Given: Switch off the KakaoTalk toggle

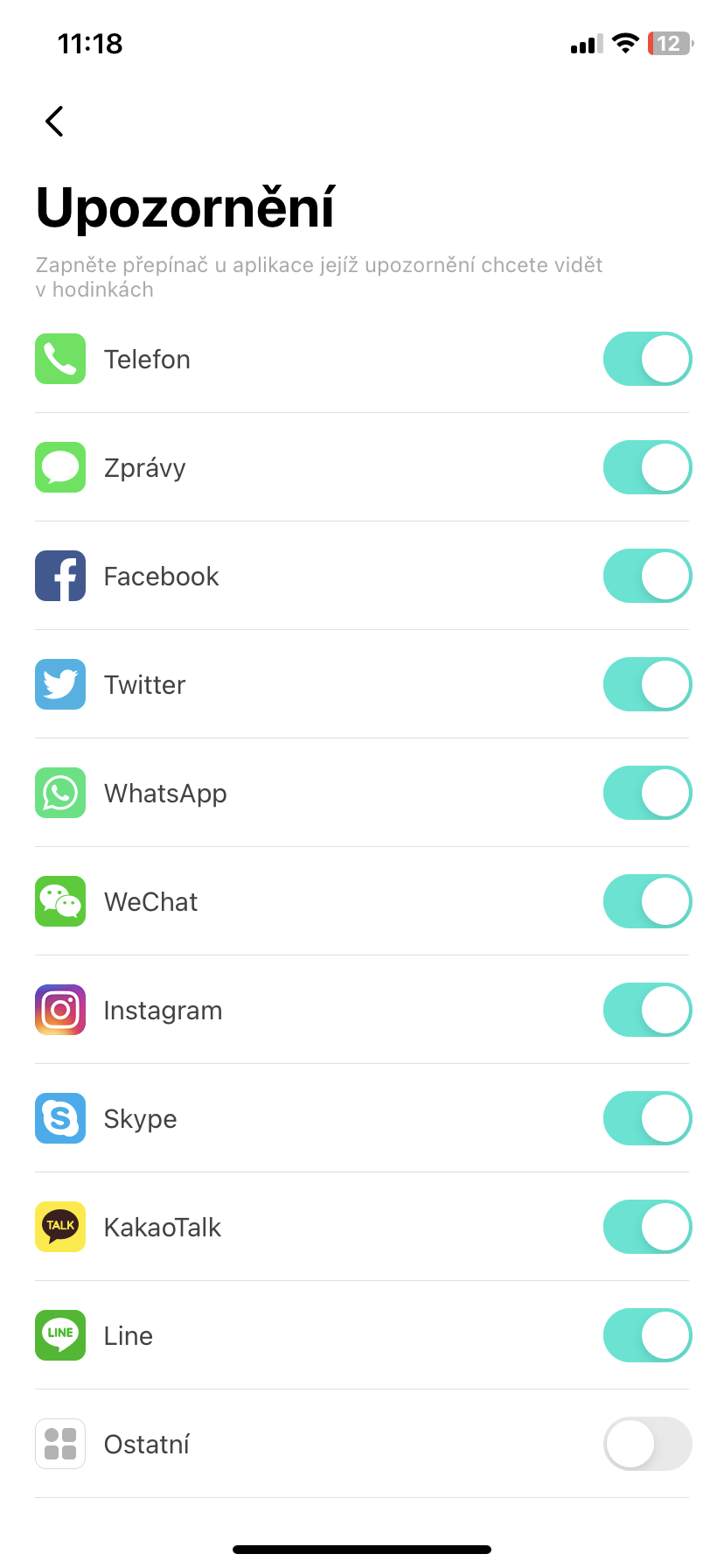Looking at the screenshot, I should pyautogui.click(x=647, y=1227).
